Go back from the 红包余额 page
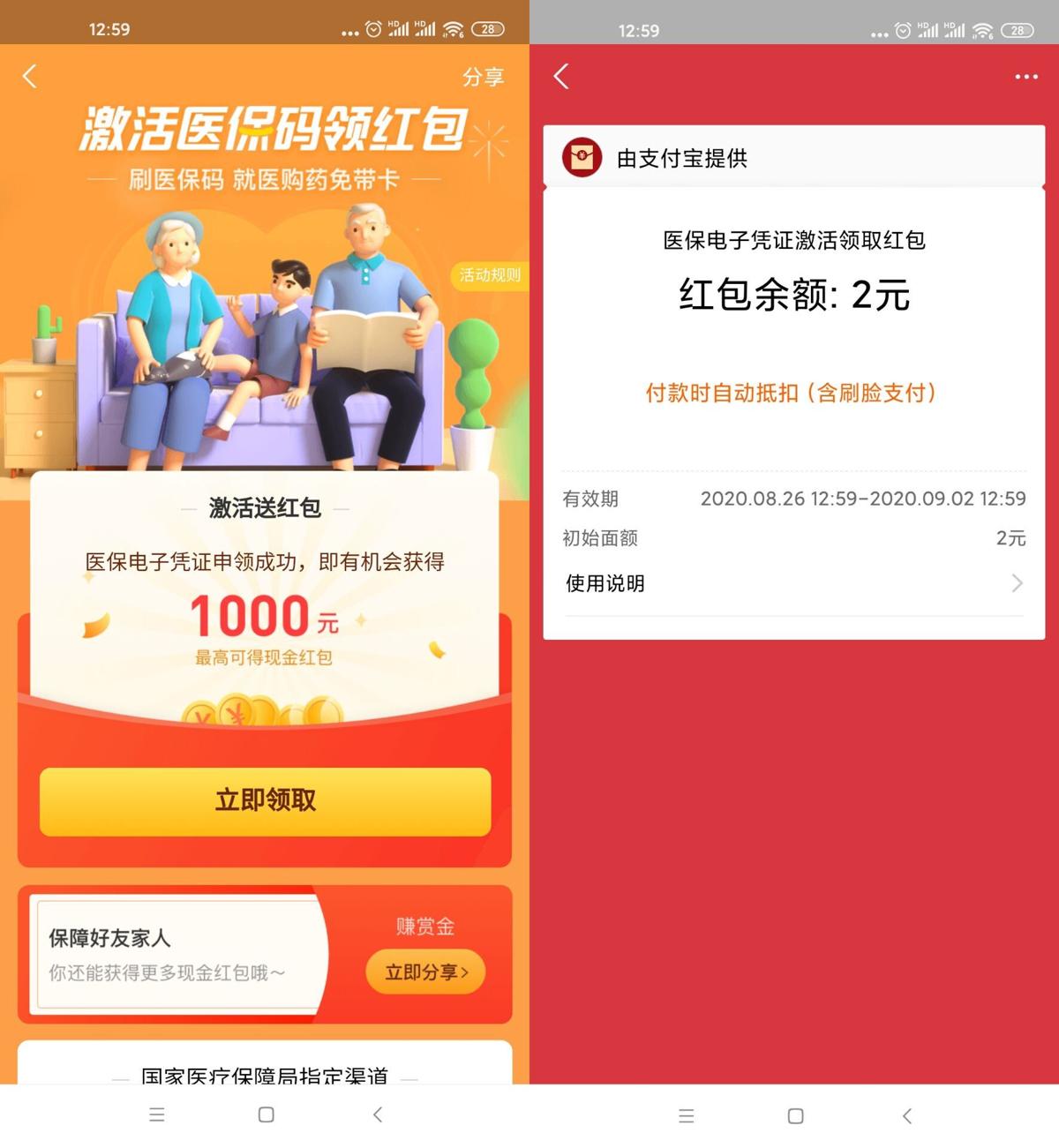The image size is (1059, 1148). click(561, 77)
